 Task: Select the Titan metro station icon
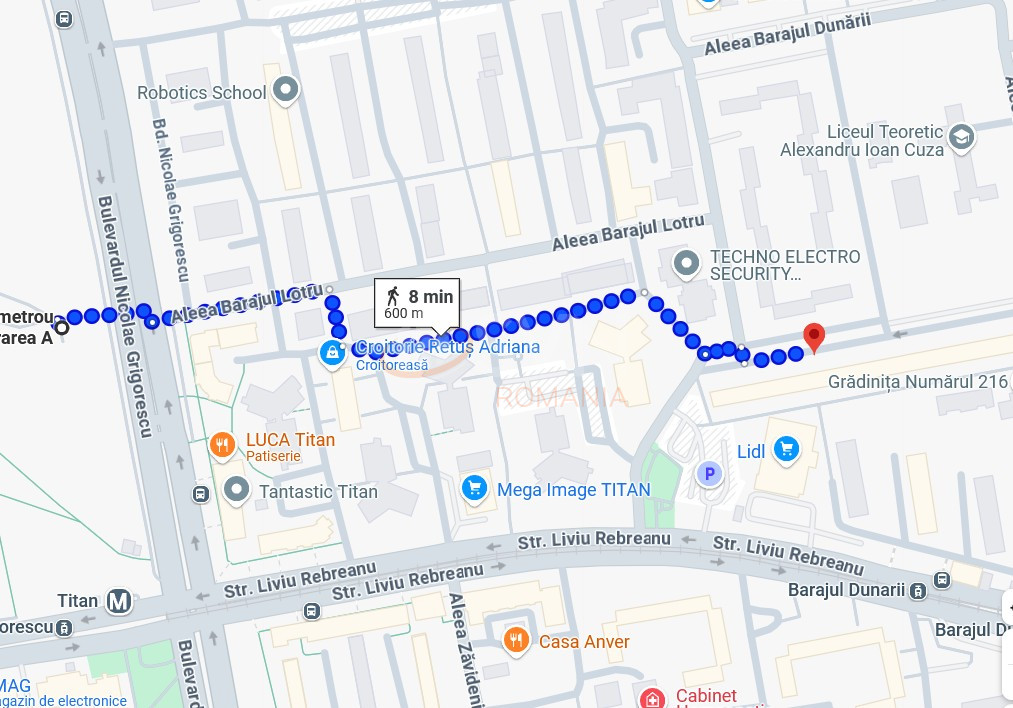coord(119,601)
